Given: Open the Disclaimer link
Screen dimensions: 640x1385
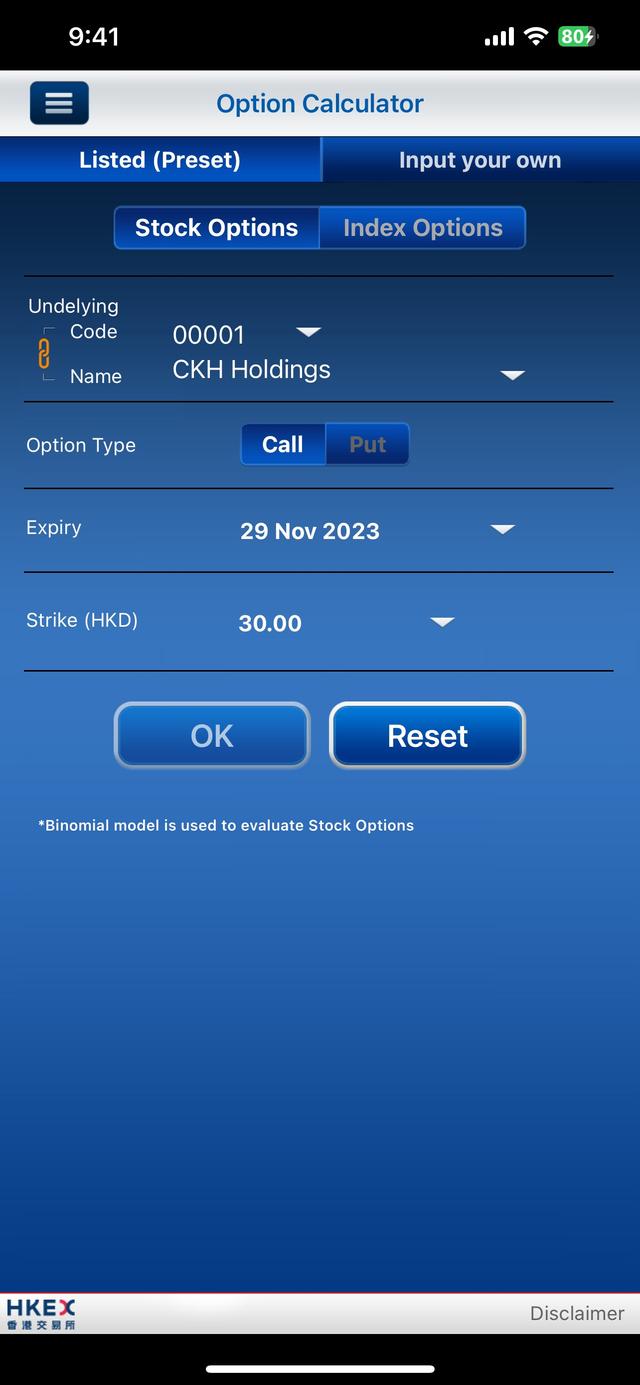Looking at the screenshot, I should [577, 1313].
